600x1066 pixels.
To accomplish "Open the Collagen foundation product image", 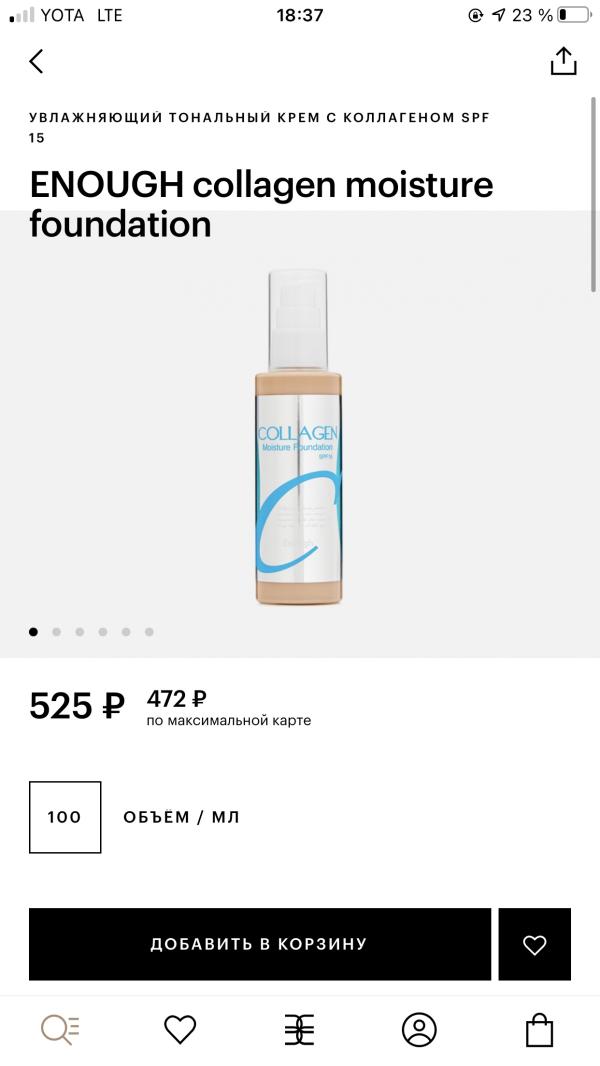I will click(299, 437).
